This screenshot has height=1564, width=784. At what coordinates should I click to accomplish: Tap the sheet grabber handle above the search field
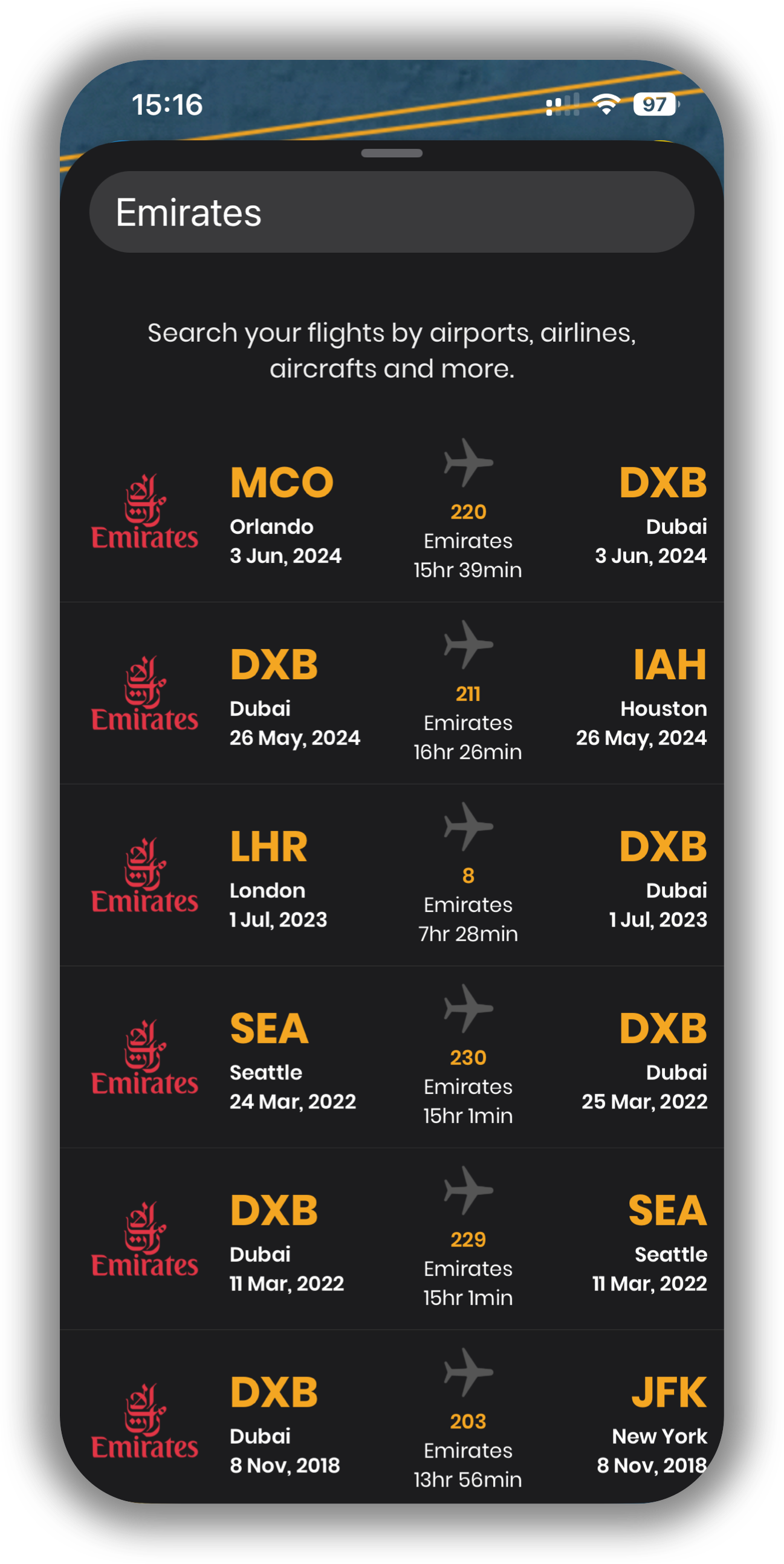coord(391,153)
